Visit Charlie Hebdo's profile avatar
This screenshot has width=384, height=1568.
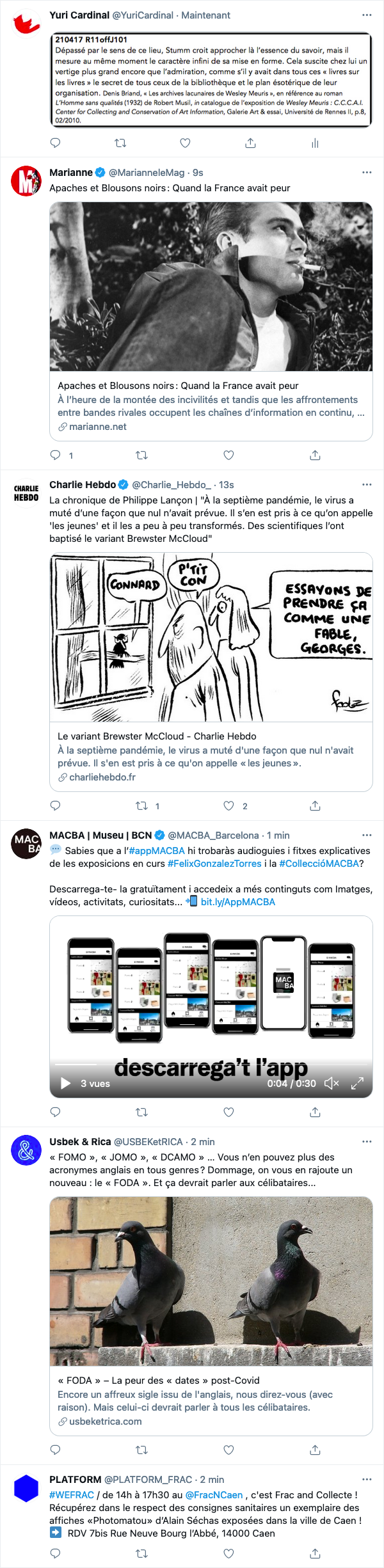tap(26, 493)
